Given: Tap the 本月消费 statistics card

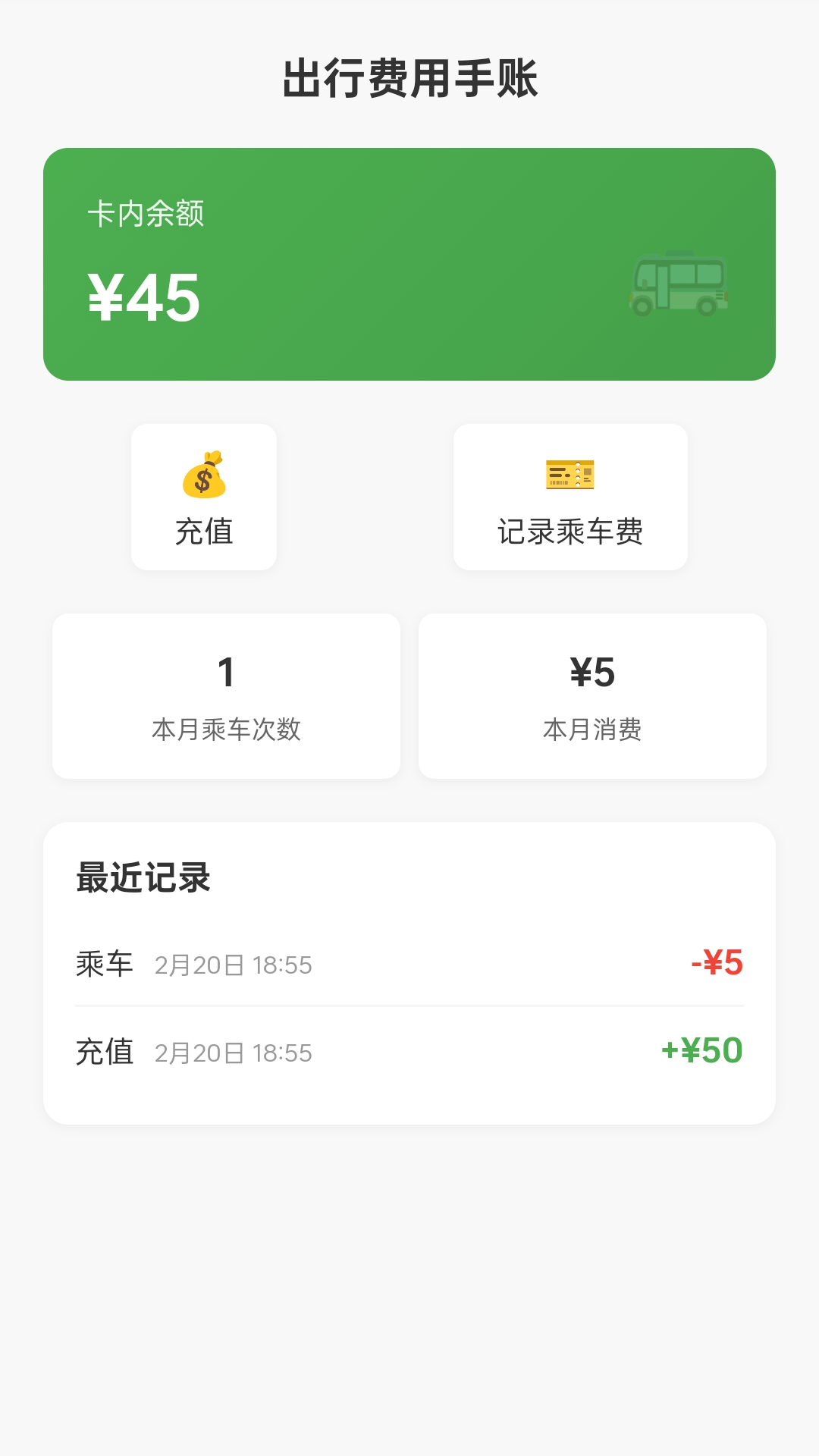Looking at the screenshot, I should [593, 696].
